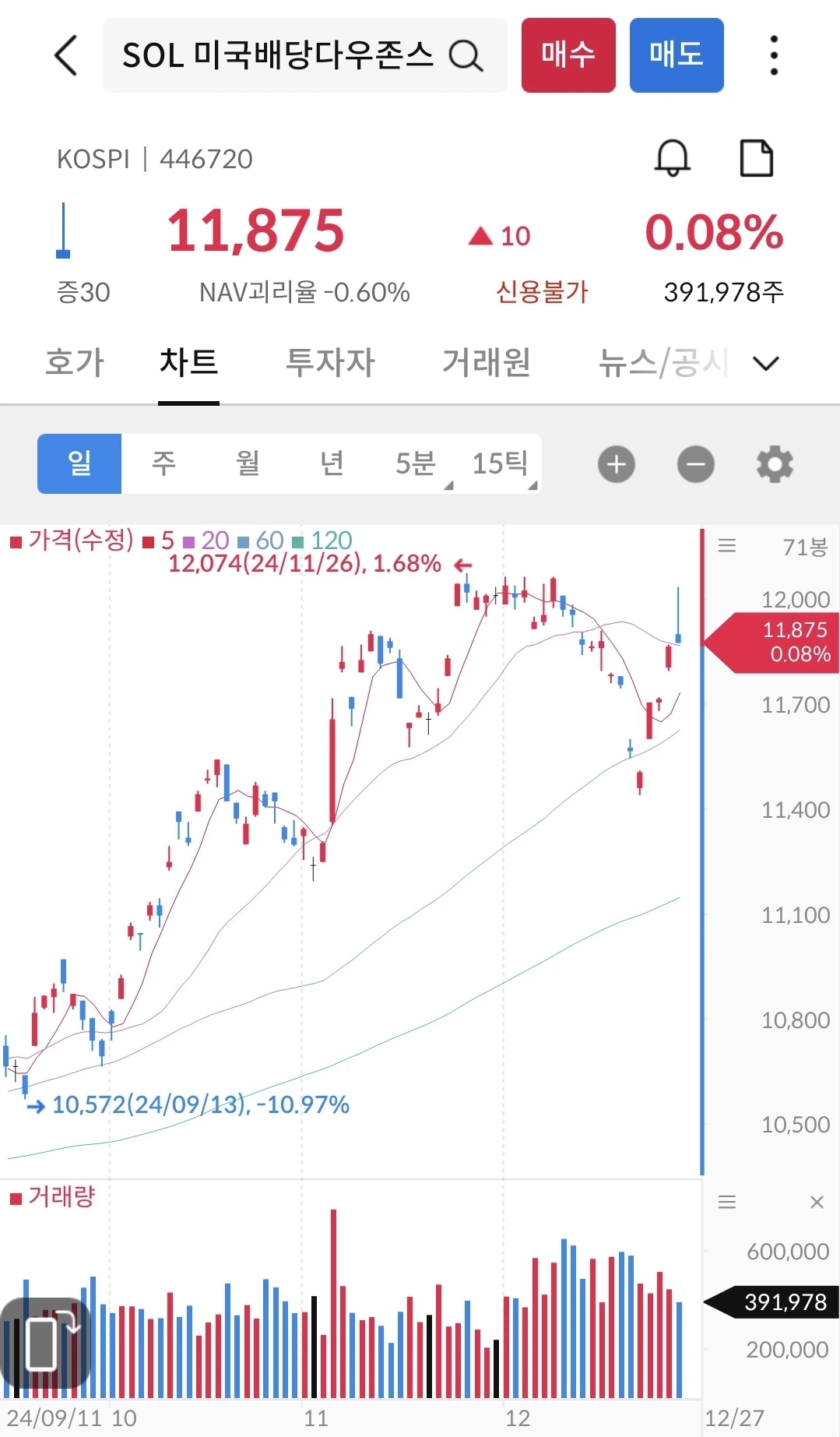Viewport: 840px width, 1437px height.
Task: Tap the blue 매도 sell button
Action: coord(677,55)
